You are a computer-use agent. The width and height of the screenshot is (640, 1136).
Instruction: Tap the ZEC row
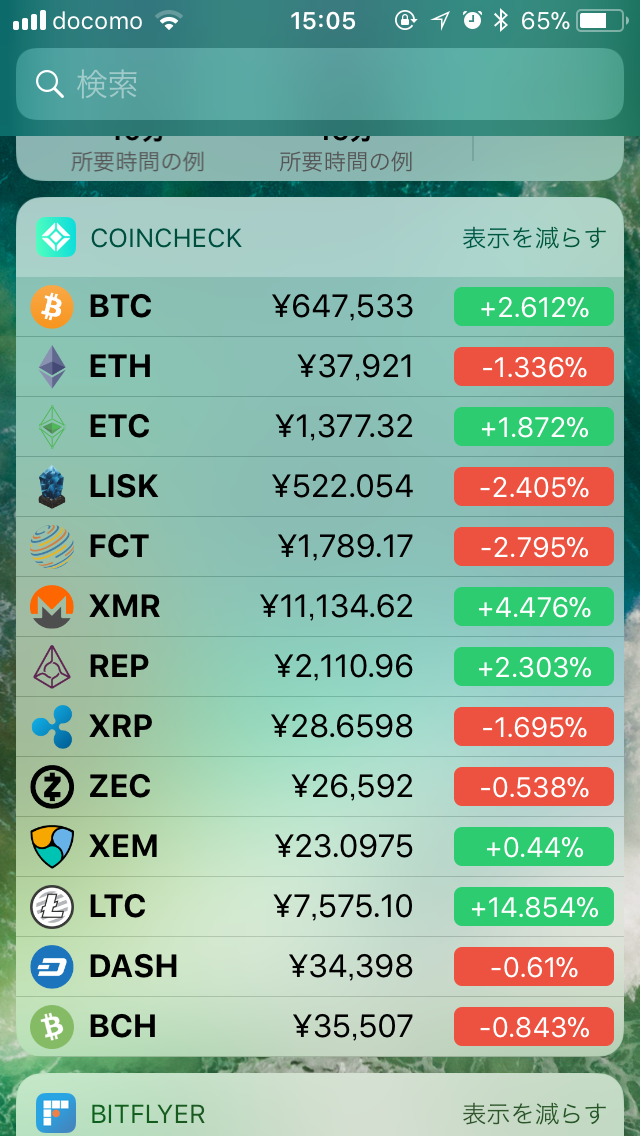pos(320,787)
